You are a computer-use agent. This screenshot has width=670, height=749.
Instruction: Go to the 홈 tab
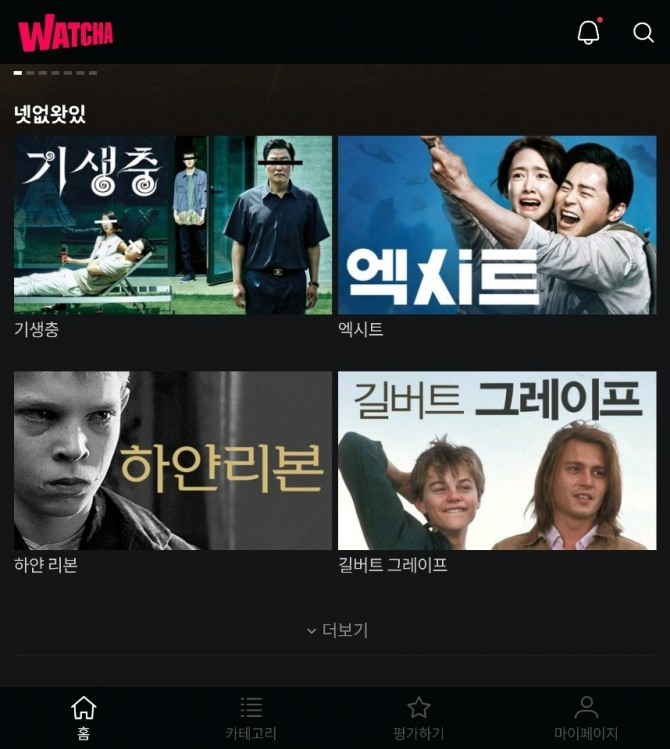[84, 718]
